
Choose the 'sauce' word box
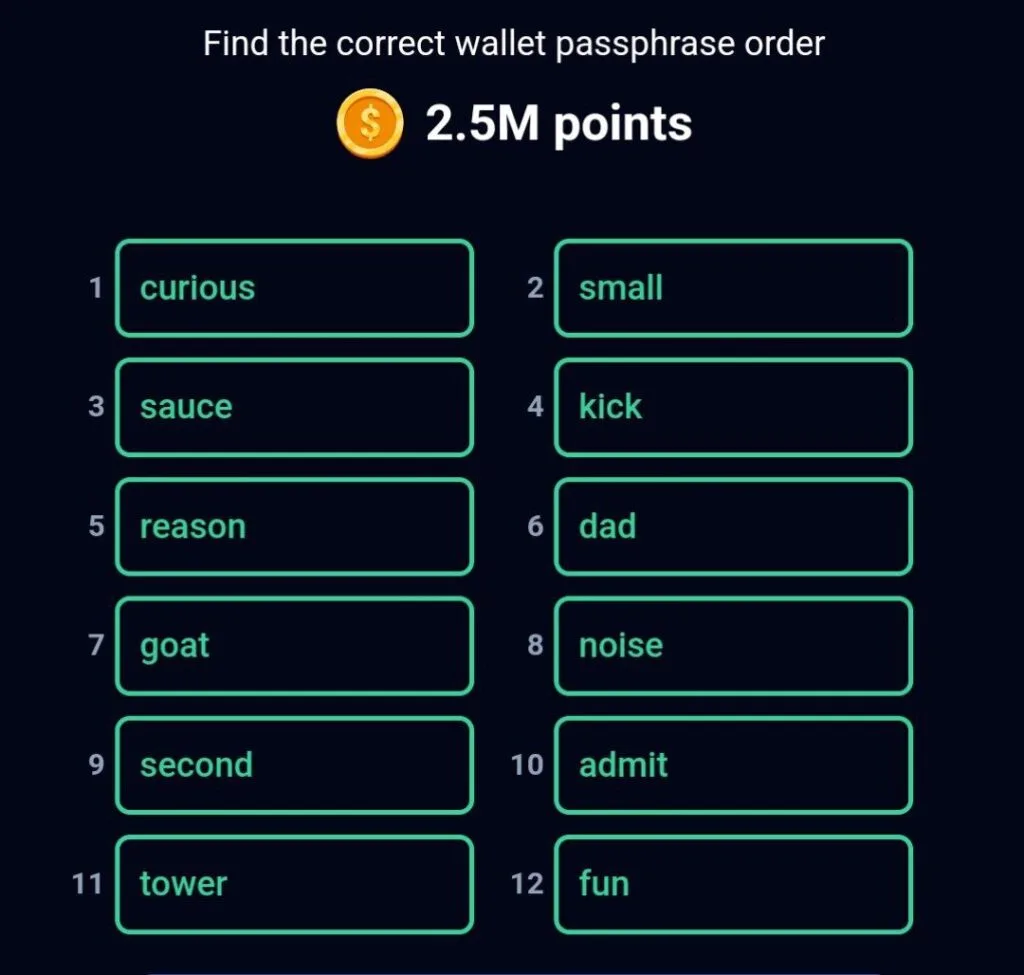pos(294,407)
